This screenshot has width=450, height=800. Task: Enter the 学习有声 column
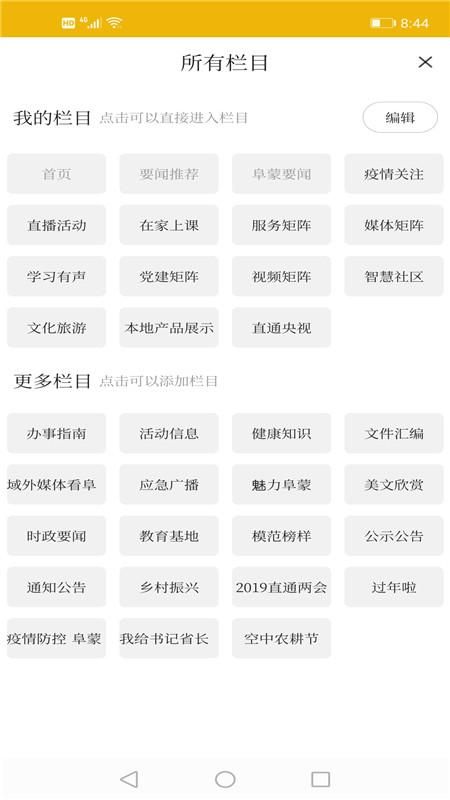(x=56, y=276)
